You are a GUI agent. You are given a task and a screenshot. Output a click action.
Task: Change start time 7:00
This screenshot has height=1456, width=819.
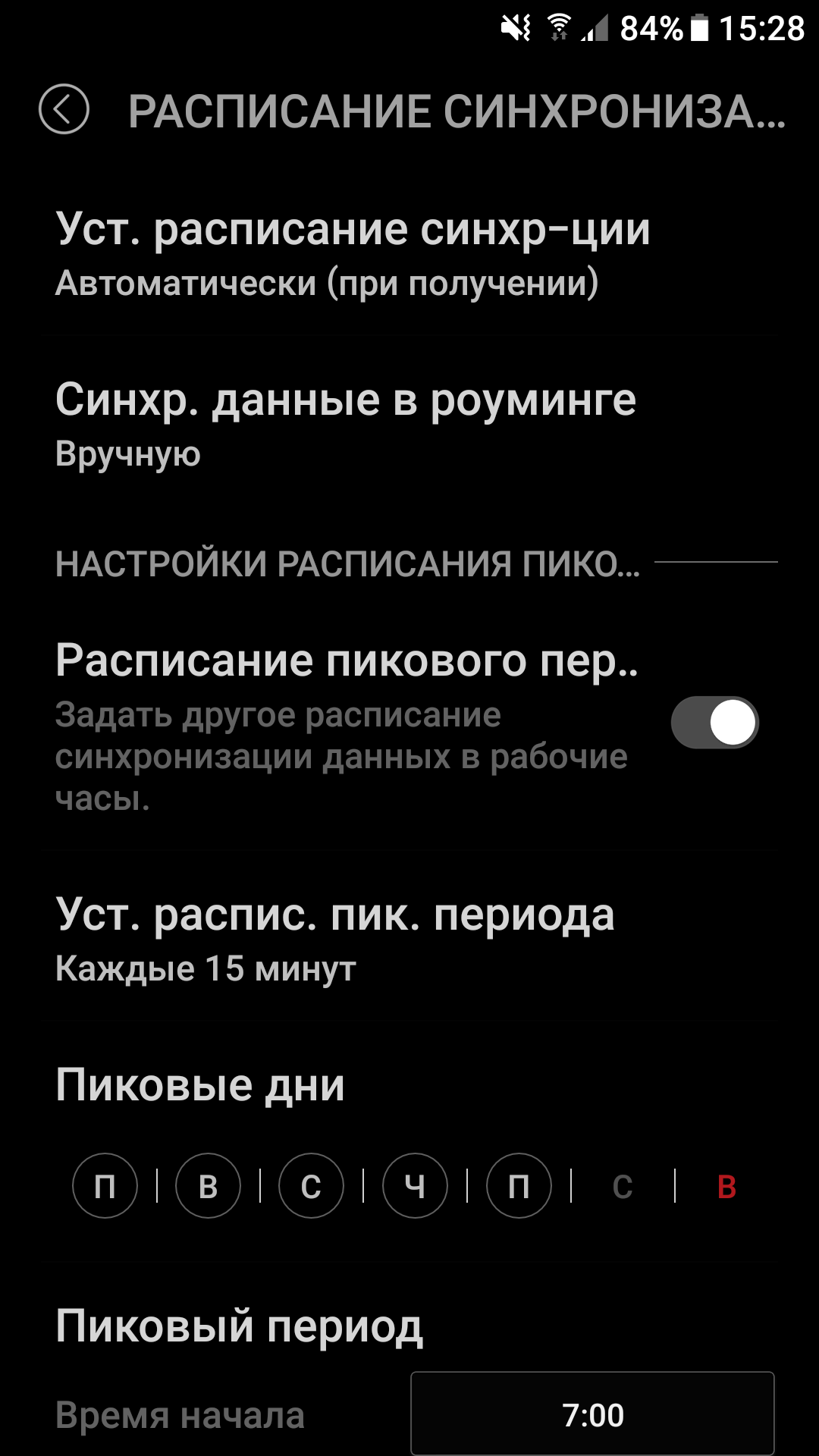click(x=592, y=1414)
